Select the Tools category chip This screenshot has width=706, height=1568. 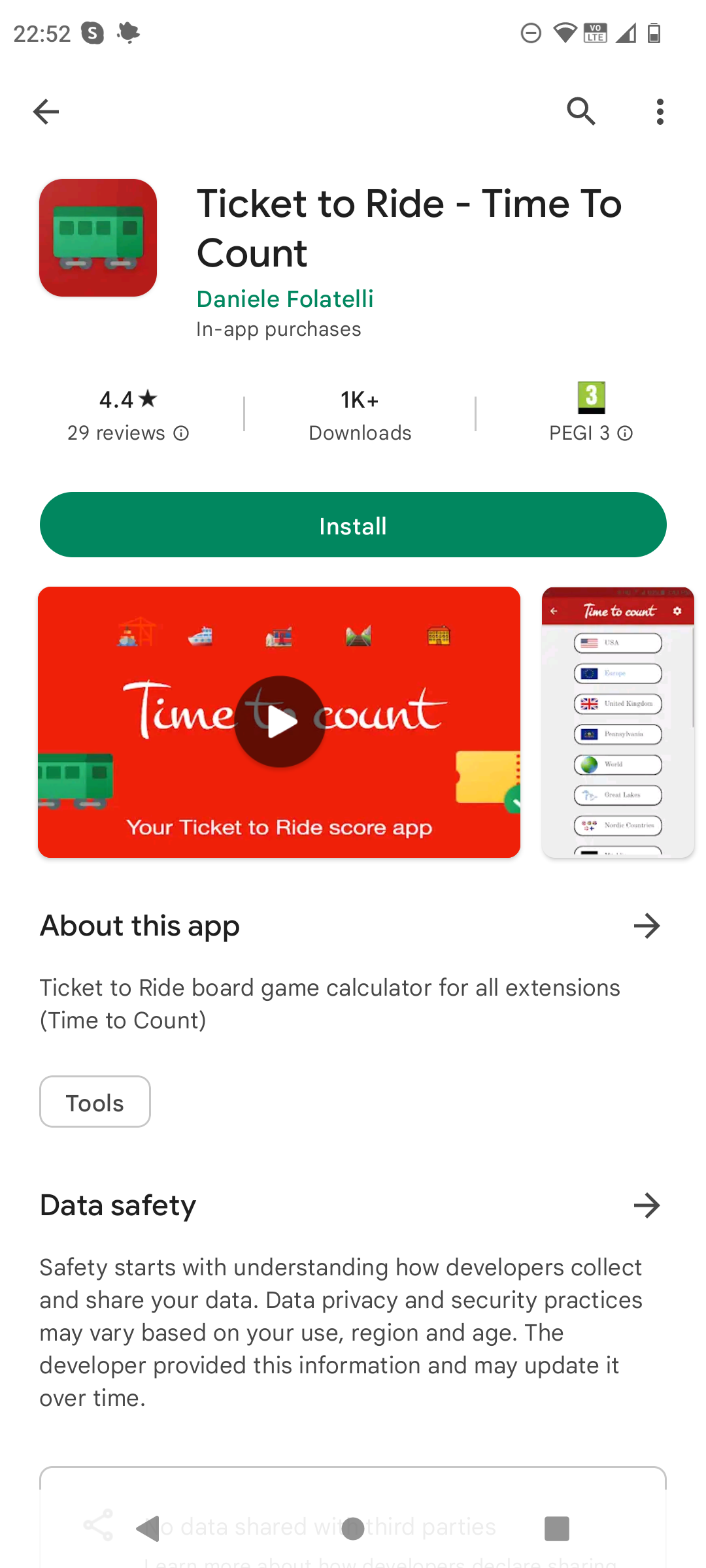coord(95,1102)
